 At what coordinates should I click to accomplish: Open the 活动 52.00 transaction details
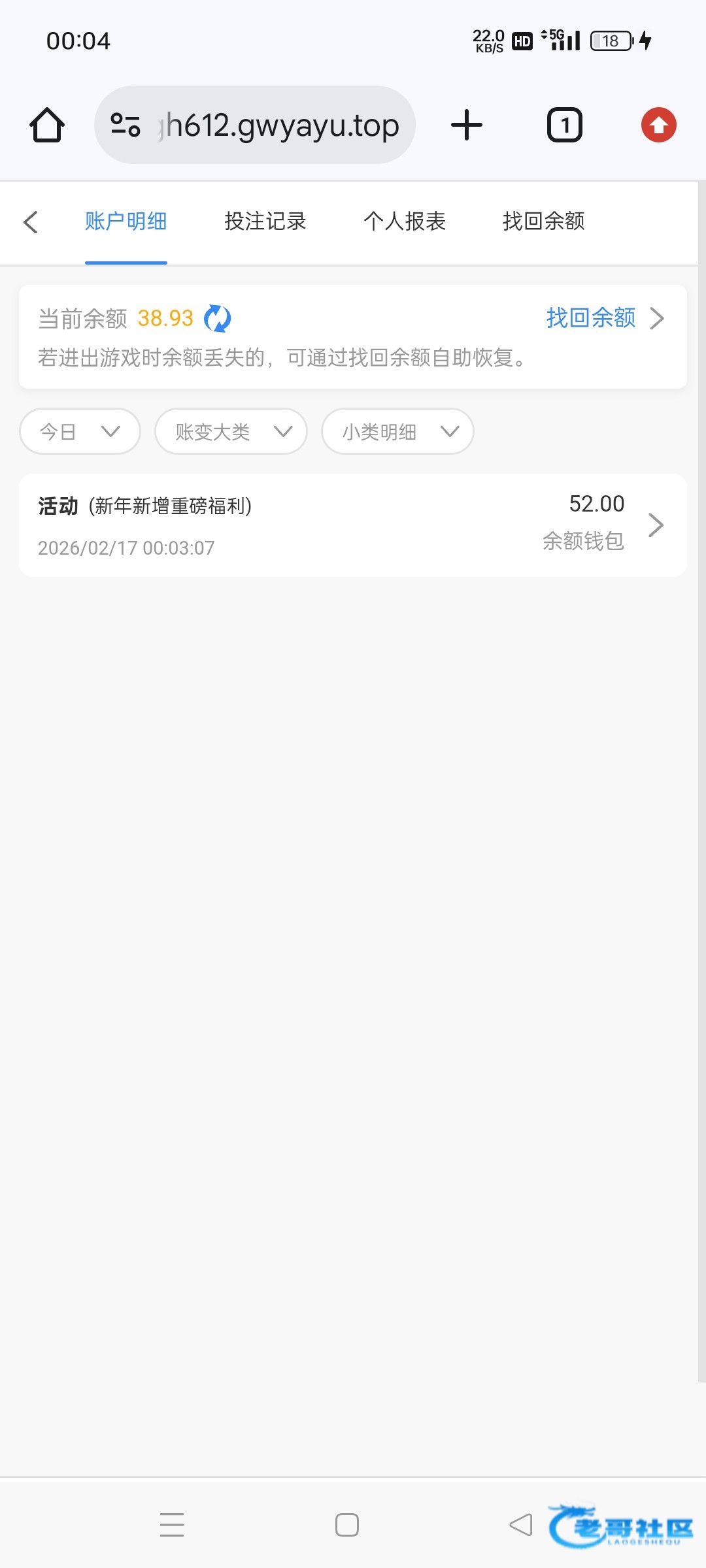(353, 525)
